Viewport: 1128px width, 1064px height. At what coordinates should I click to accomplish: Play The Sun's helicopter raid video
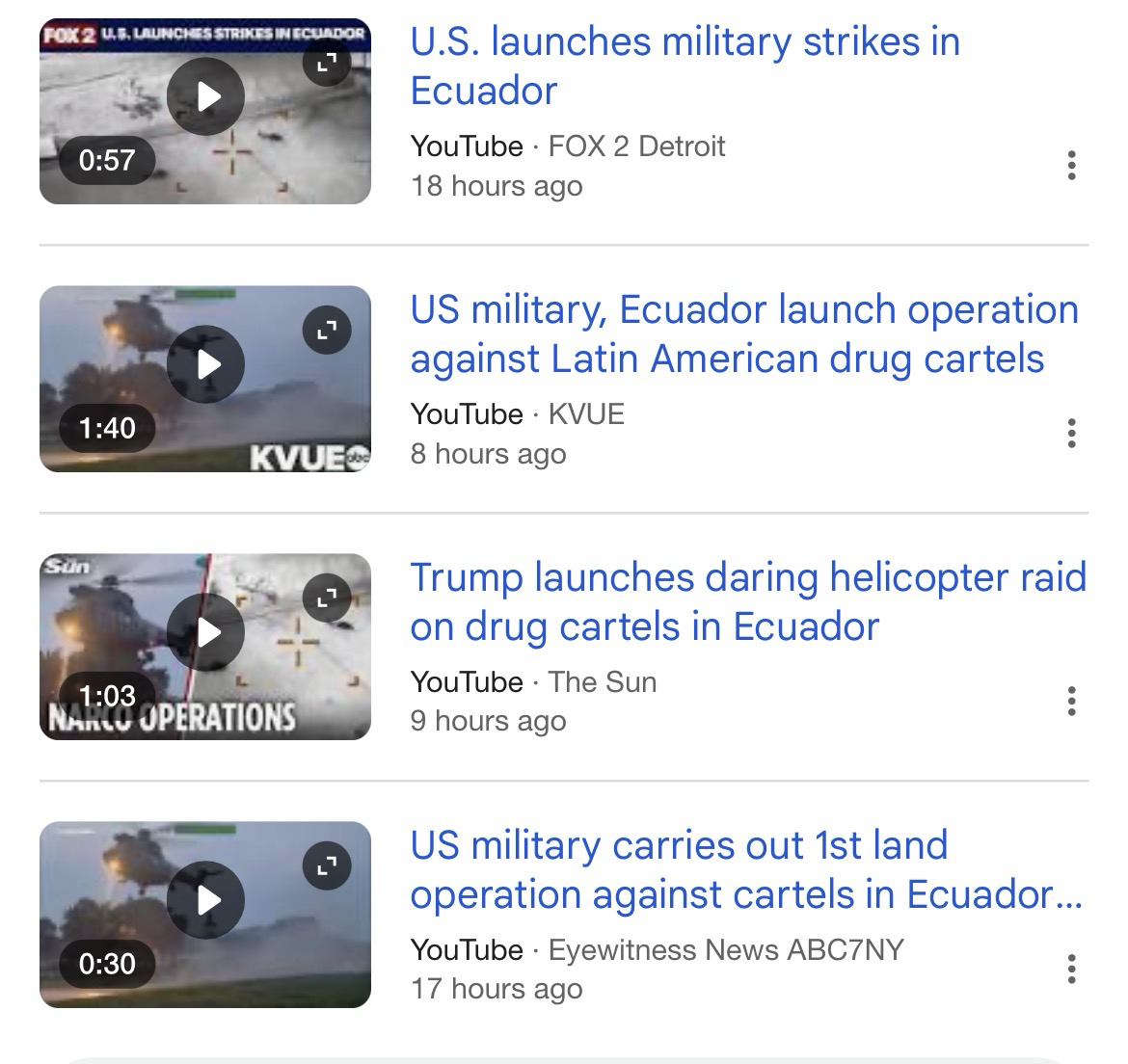(x=206, y=632)
